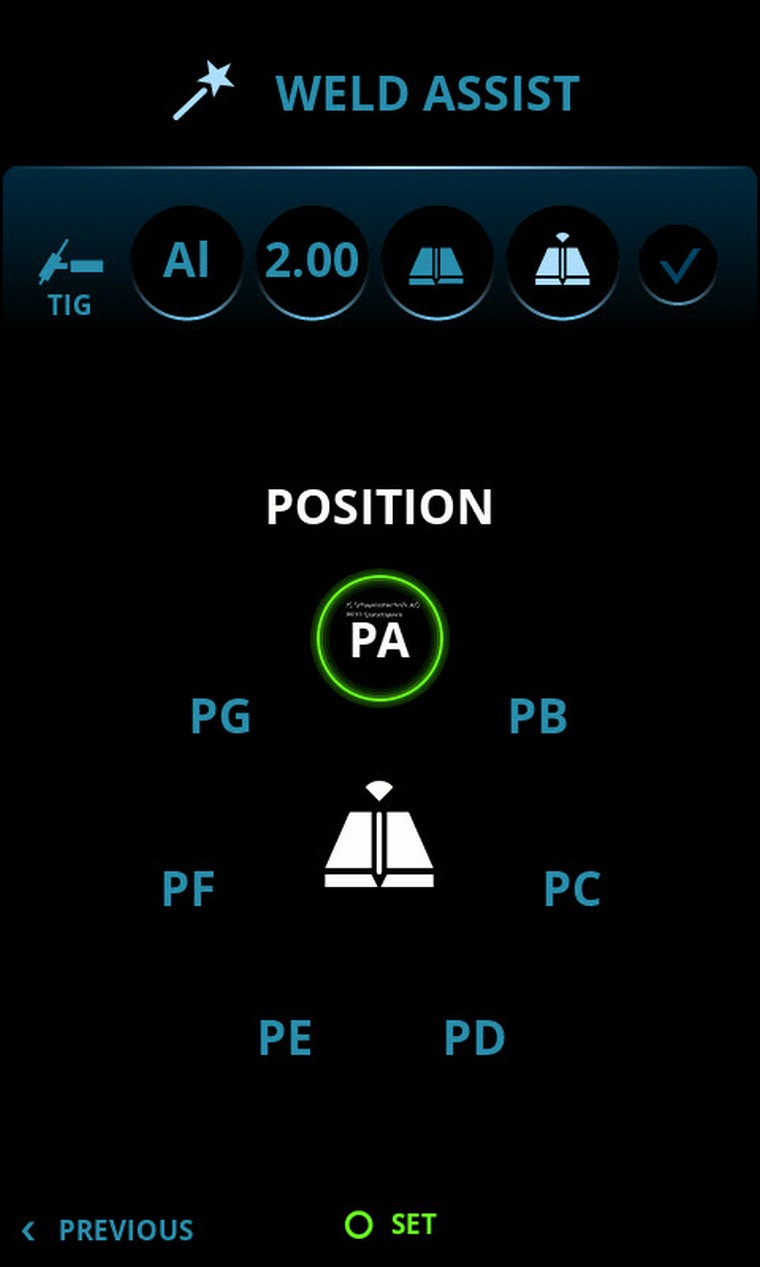Open the joint type step icon

point(437,261)
